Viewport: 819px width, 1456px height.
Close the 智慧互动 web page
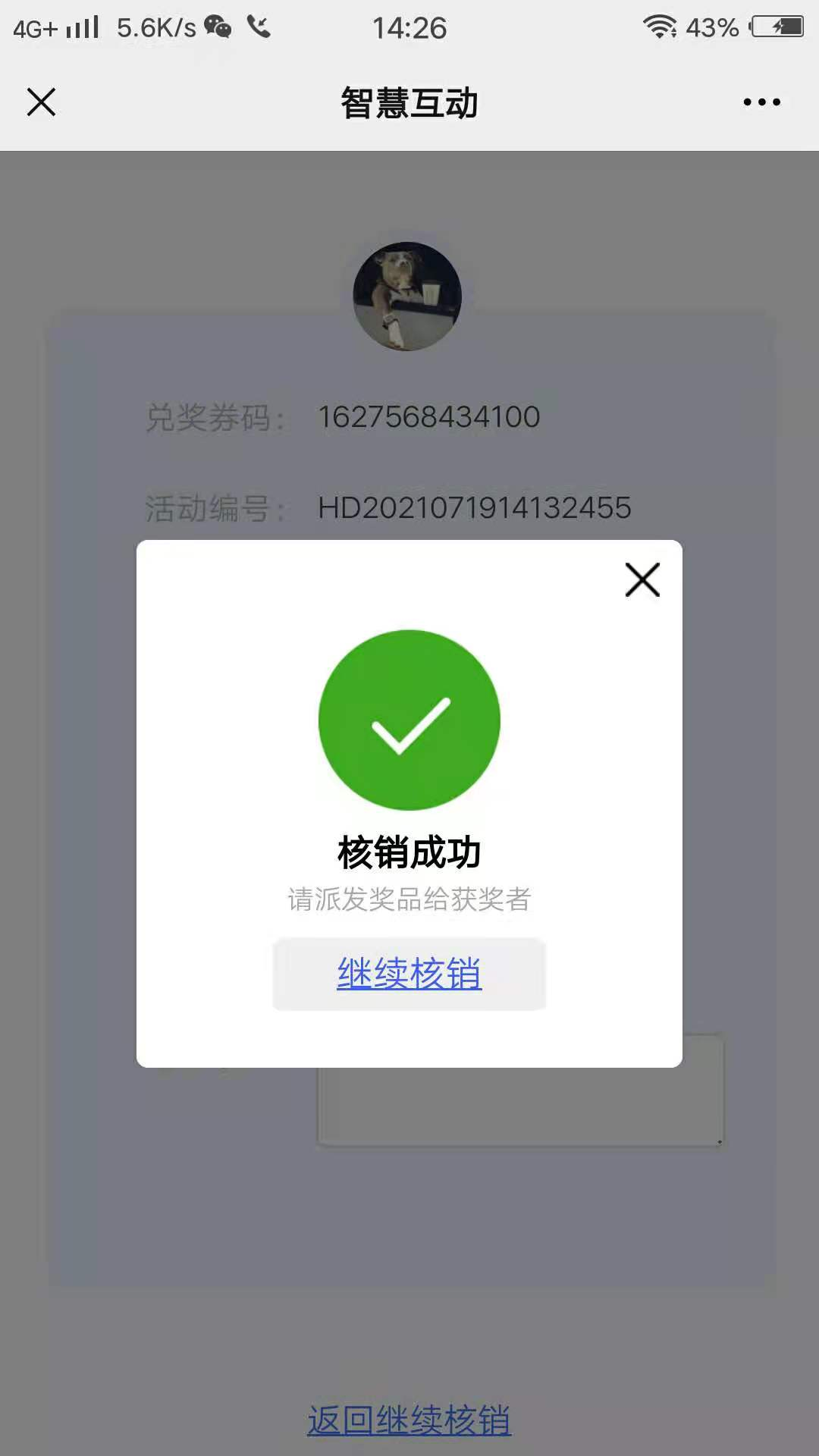[x=42, y=102]
